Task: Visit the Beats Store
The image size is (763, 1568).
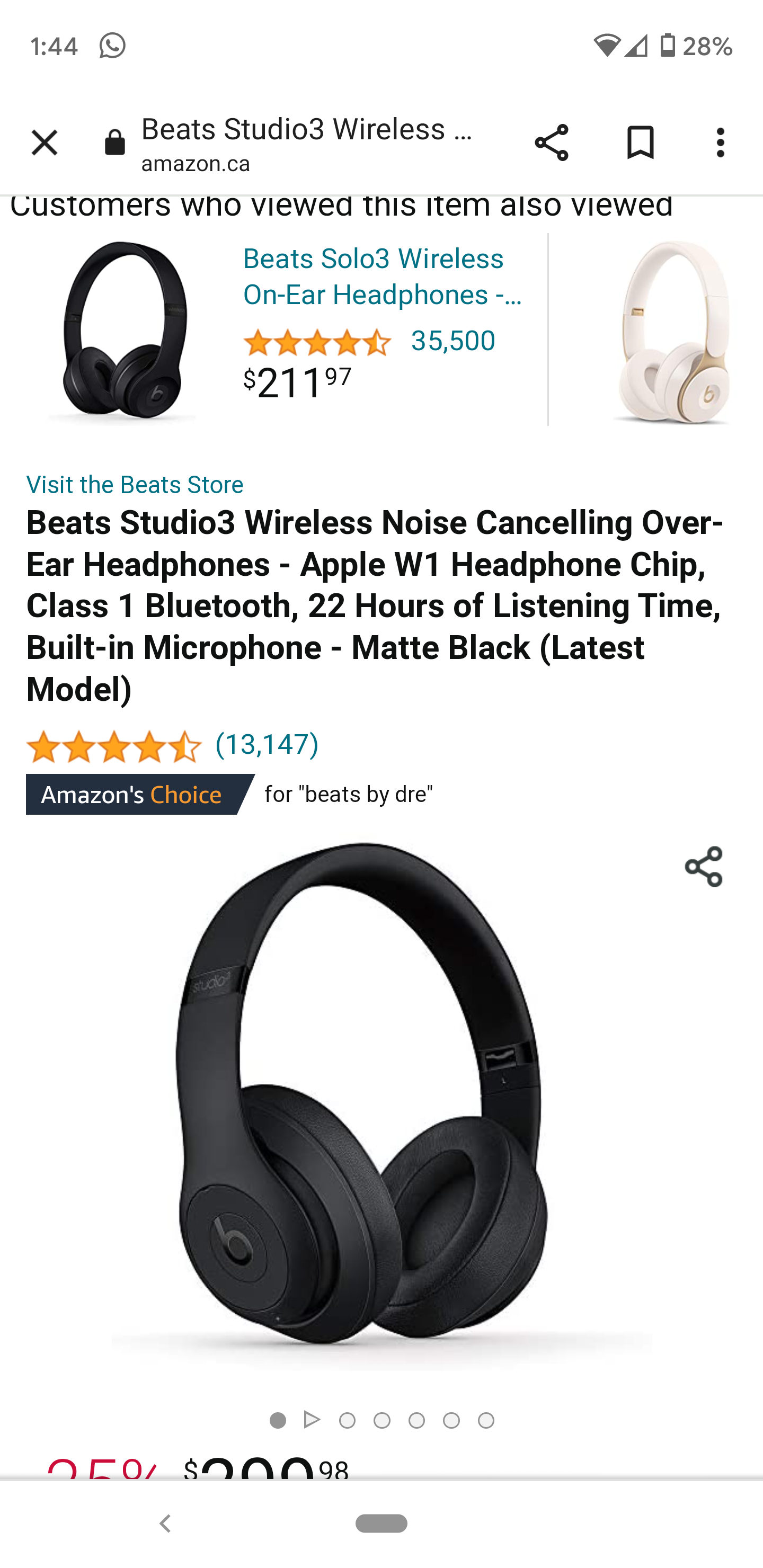Action: (x=135, y=485)
